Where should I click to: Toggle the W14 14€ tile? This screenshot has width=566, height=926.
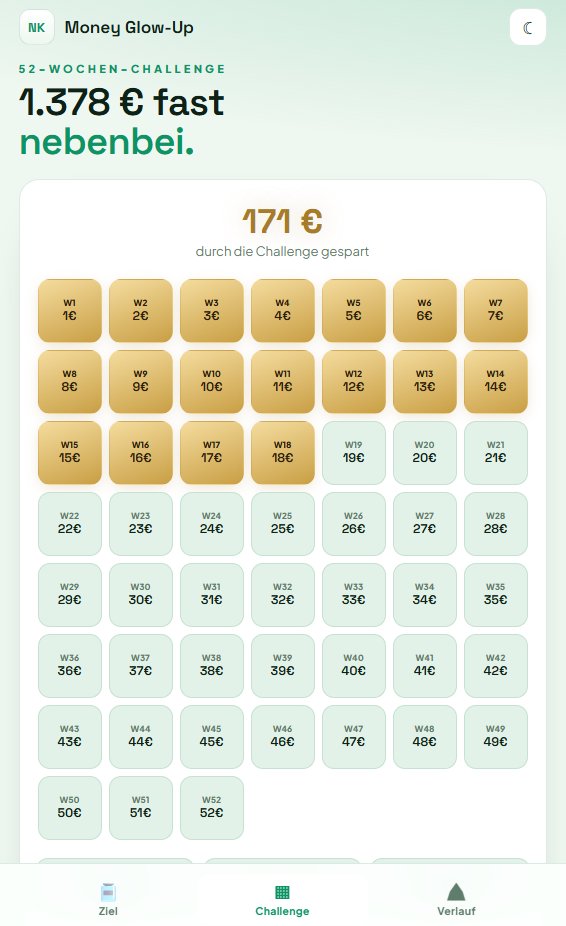coord(496,382)
